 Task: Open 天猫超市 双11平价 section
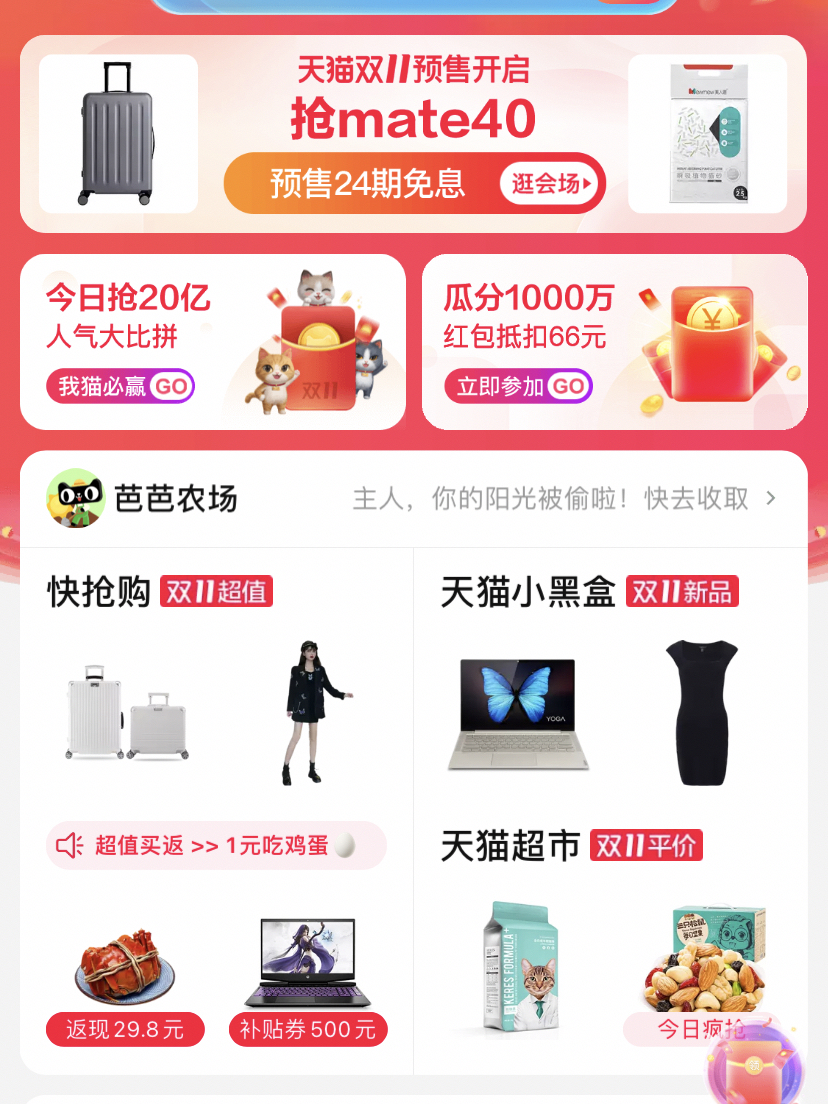572,845
